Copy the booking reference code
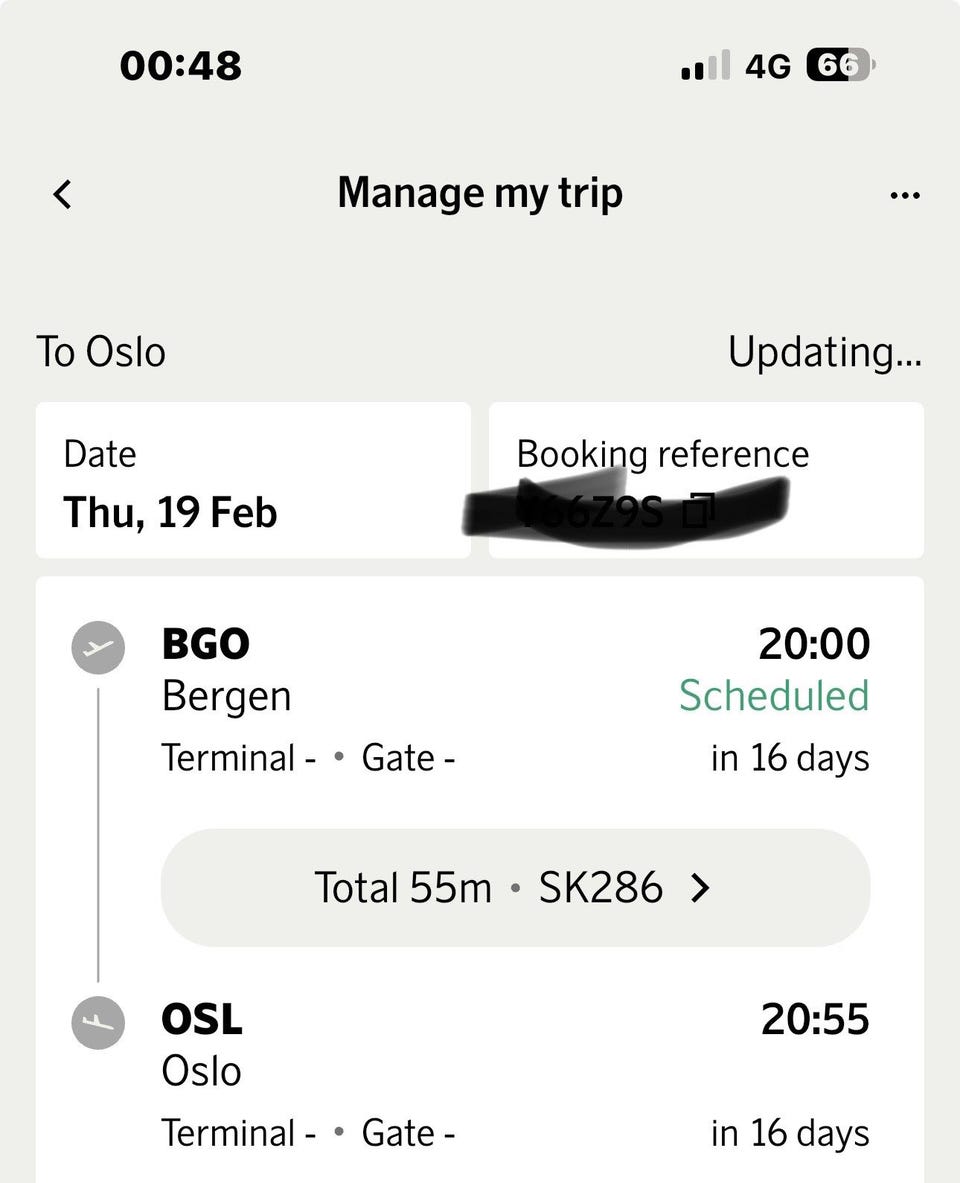 tap(697, 514)
